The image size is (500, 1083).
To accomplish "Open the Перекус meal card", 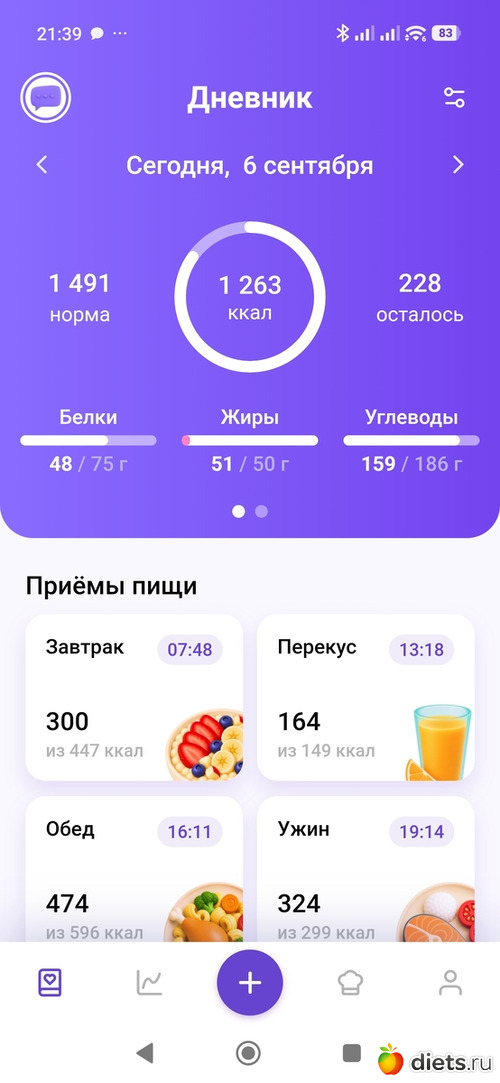I will pyautogui.click(x=366, y=698).
